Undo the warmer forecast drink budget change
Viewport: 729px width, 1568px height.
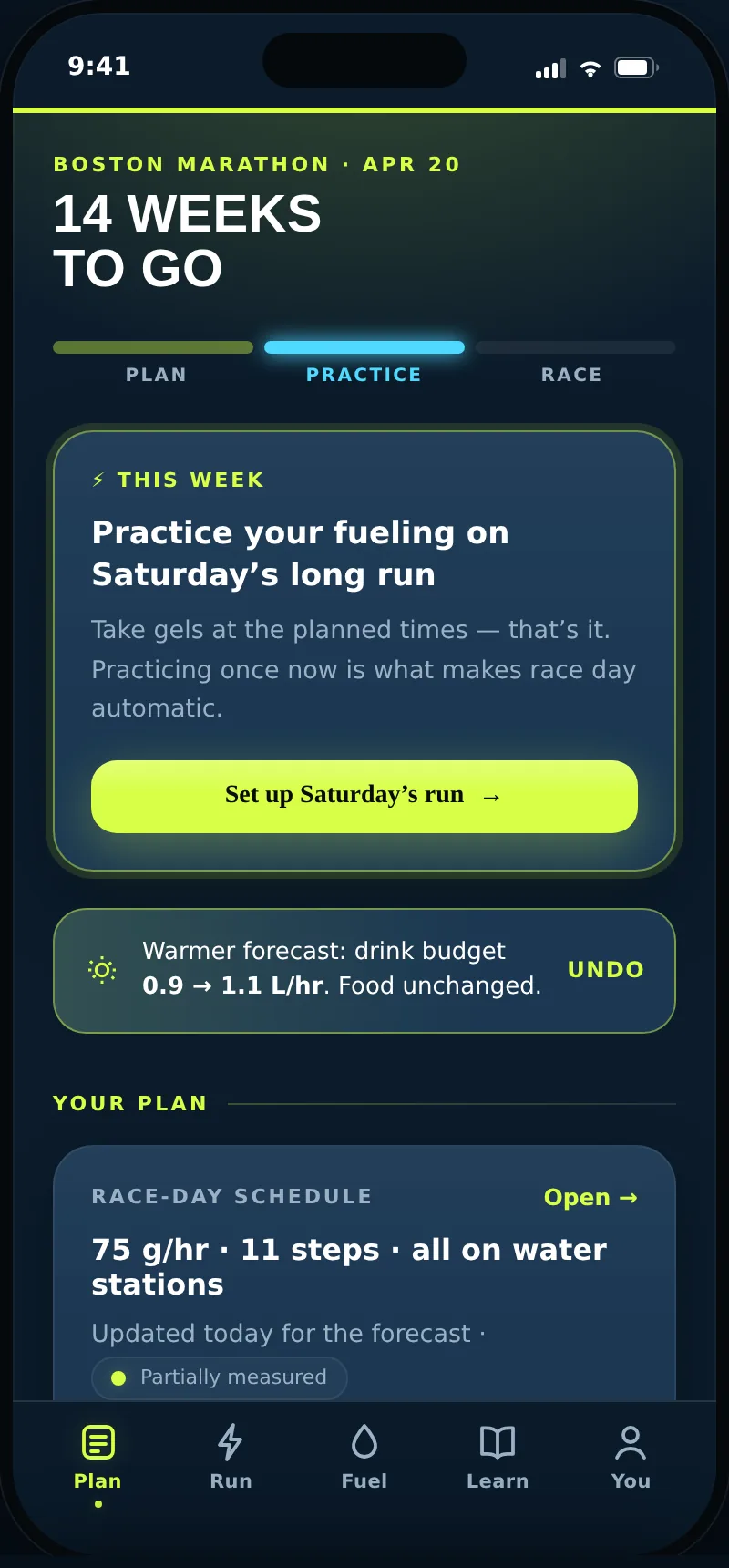[606, 970]
